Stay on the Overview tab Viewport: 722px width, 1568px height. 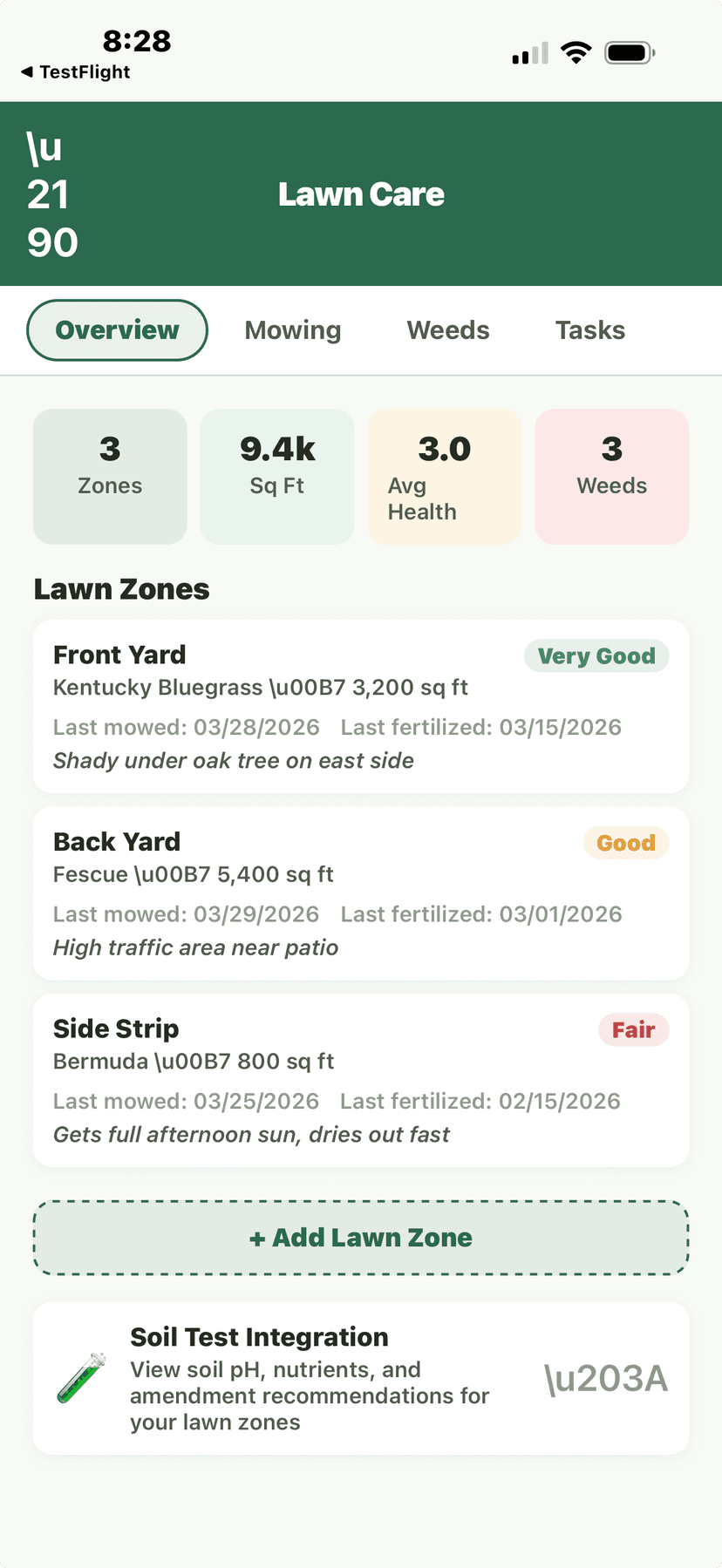click(x=117, y=329)
